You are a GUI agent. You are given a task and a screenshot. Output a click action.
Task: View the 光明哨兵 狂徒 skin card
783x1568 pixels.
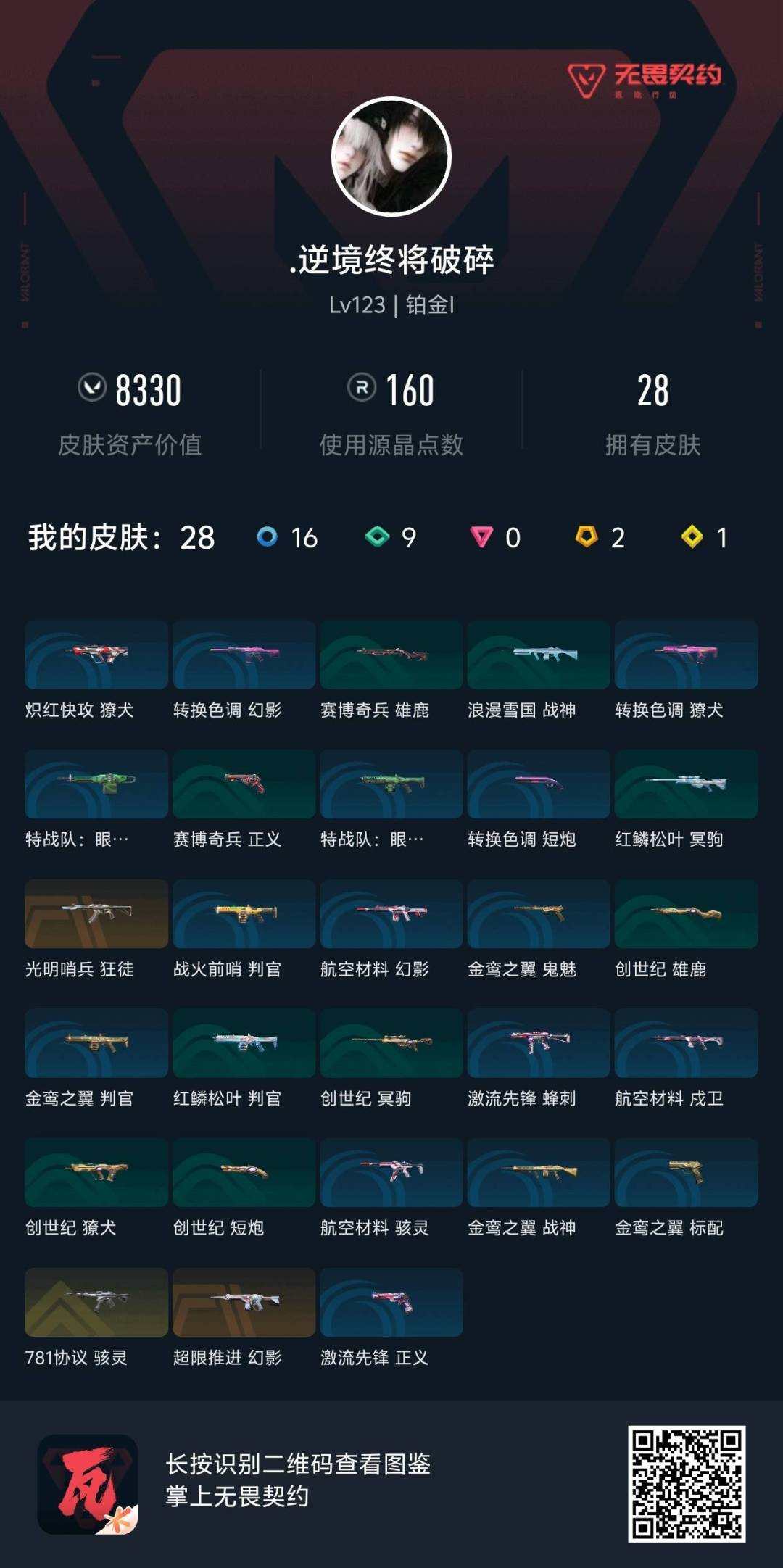(96, 913)
